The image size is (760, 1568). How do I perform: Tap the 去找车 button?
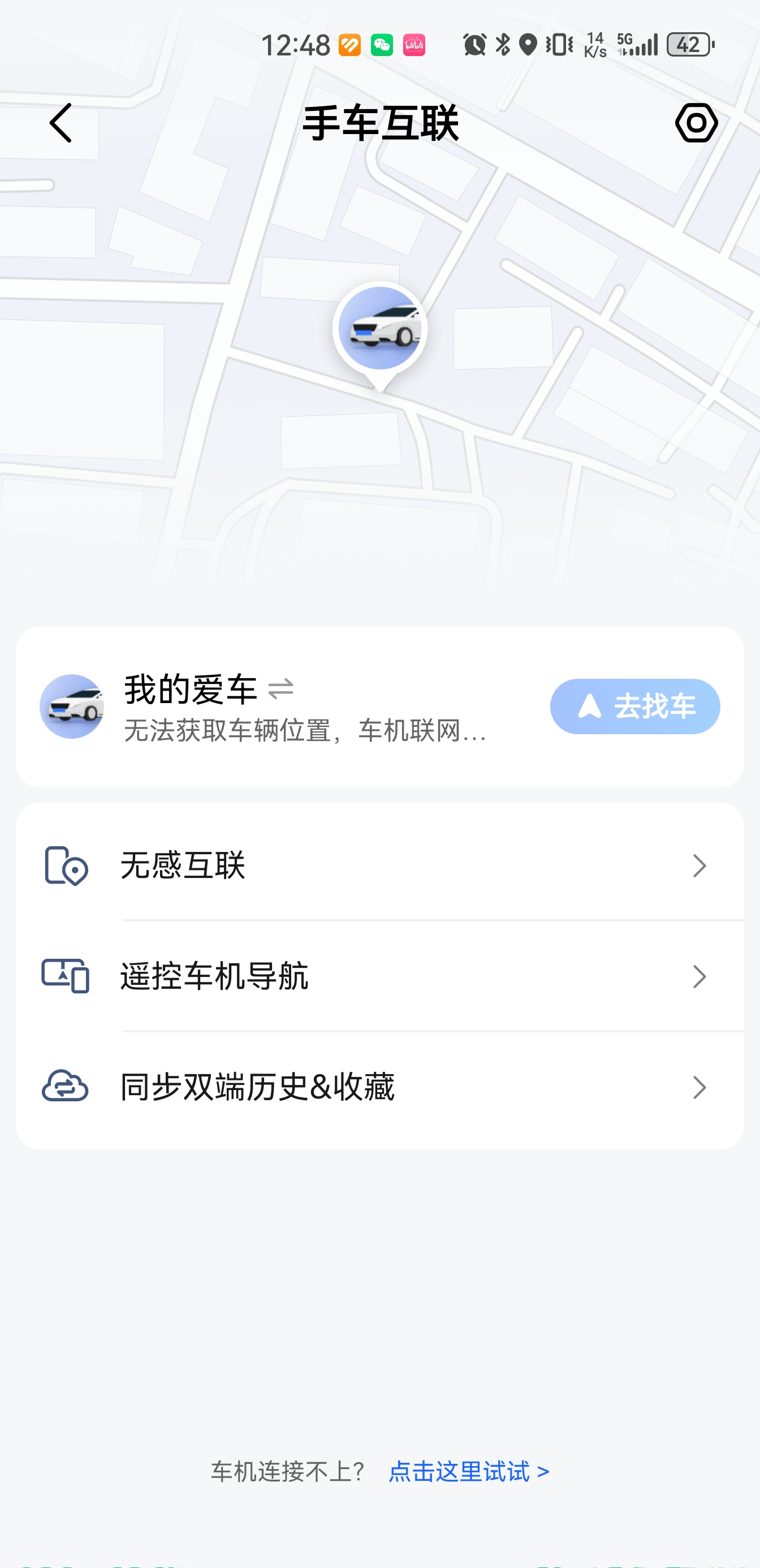point(634,706)
